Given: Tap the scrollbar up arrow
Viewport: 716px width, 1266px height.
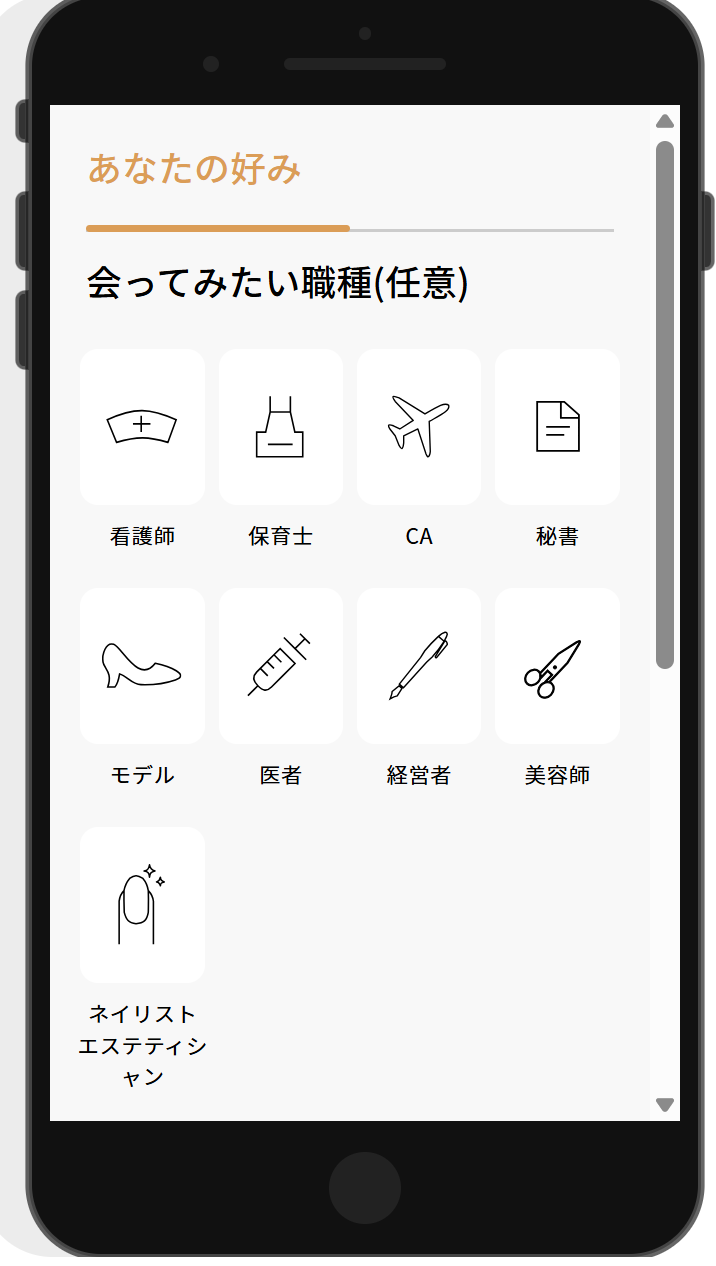Looking at the screenshot, I should pos(665,122).
